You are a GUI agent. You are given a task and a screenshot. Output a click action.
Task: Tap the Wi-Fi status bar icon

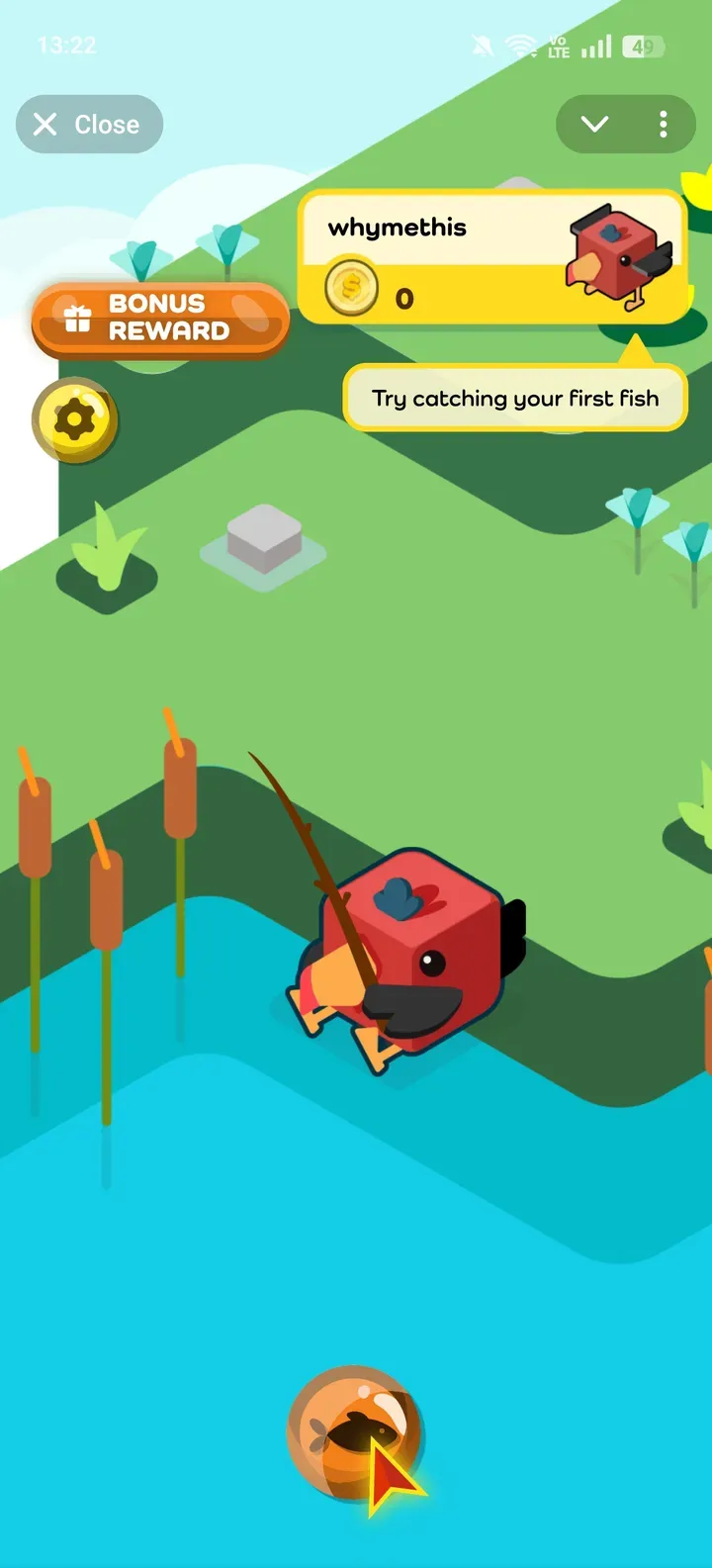pos(521,45)
